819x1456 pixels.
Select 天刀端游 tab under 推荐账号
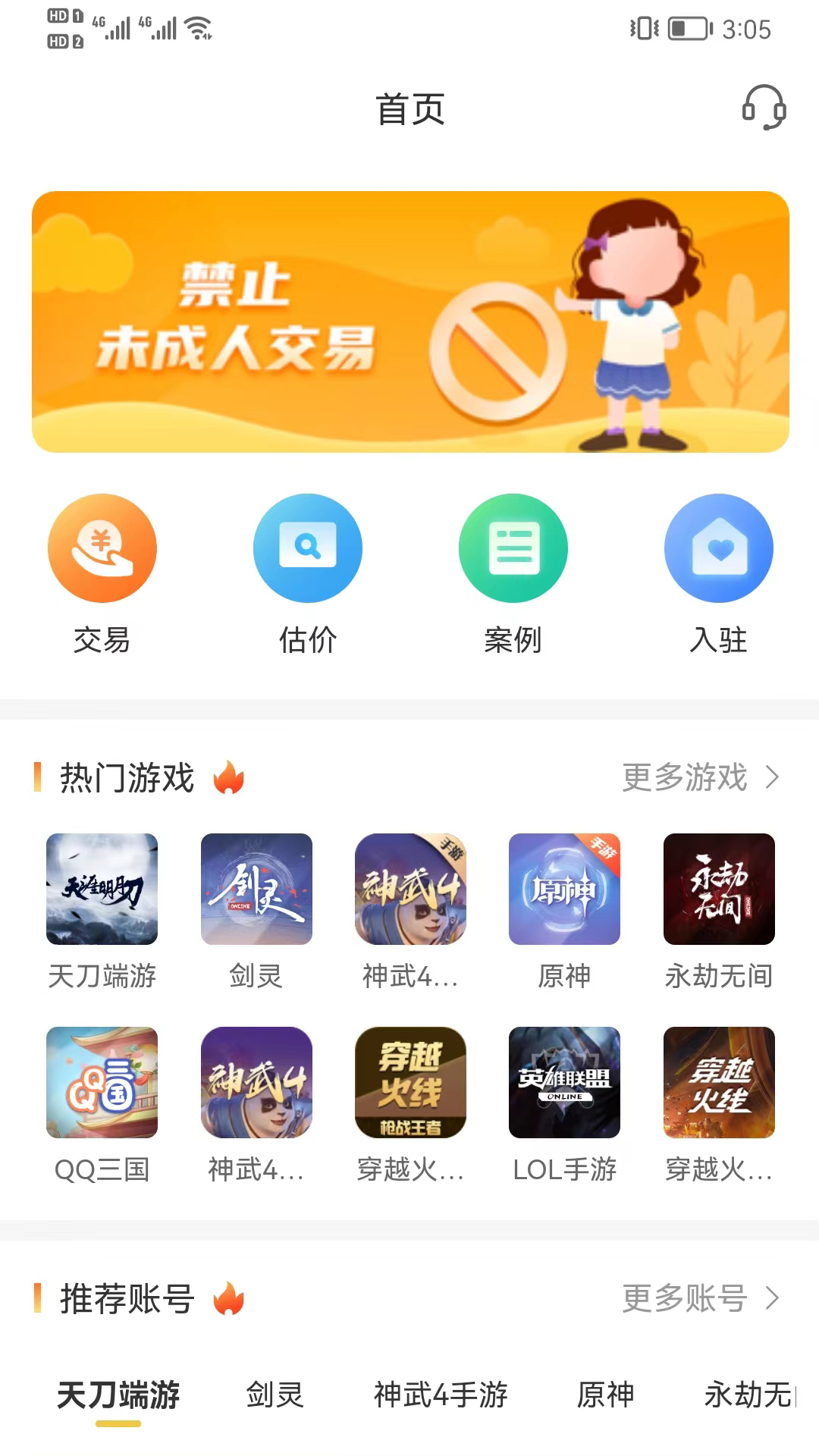point(118,1395)
